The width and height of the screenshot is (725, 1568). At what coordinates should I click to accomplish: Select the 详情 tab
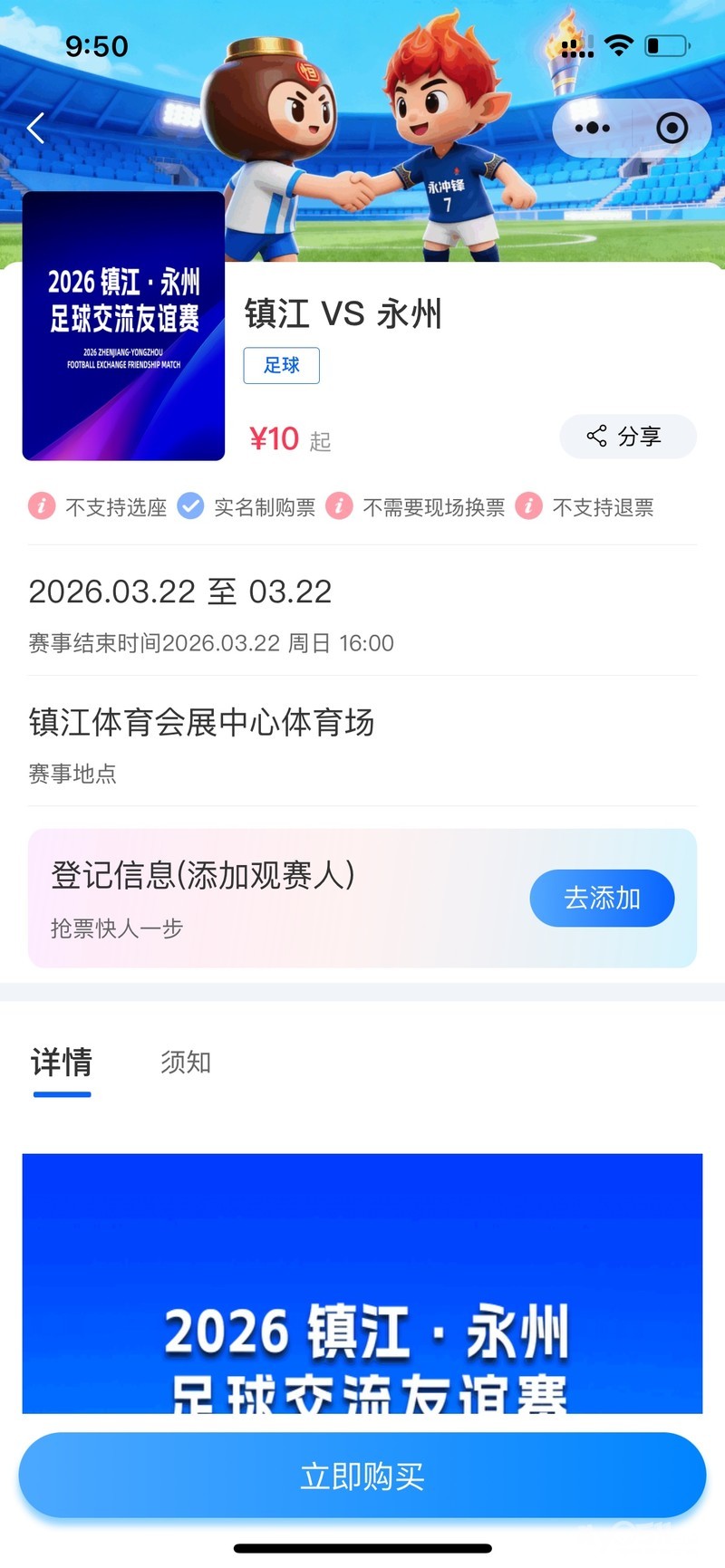point(62,1062)
